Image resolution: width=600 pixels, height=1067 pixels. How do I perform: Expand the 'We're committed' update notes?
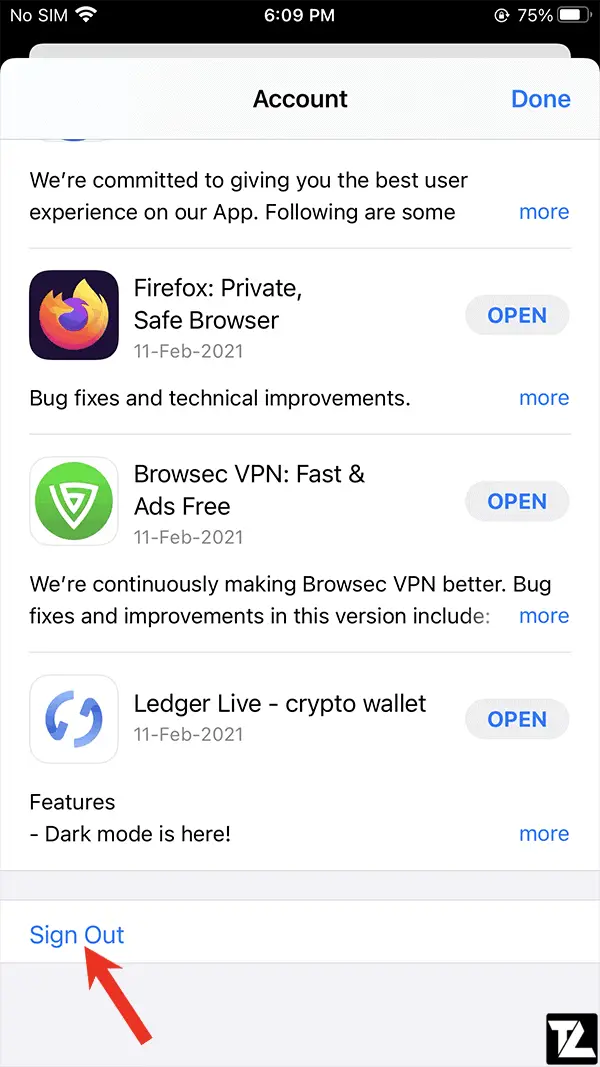point(544,212)
